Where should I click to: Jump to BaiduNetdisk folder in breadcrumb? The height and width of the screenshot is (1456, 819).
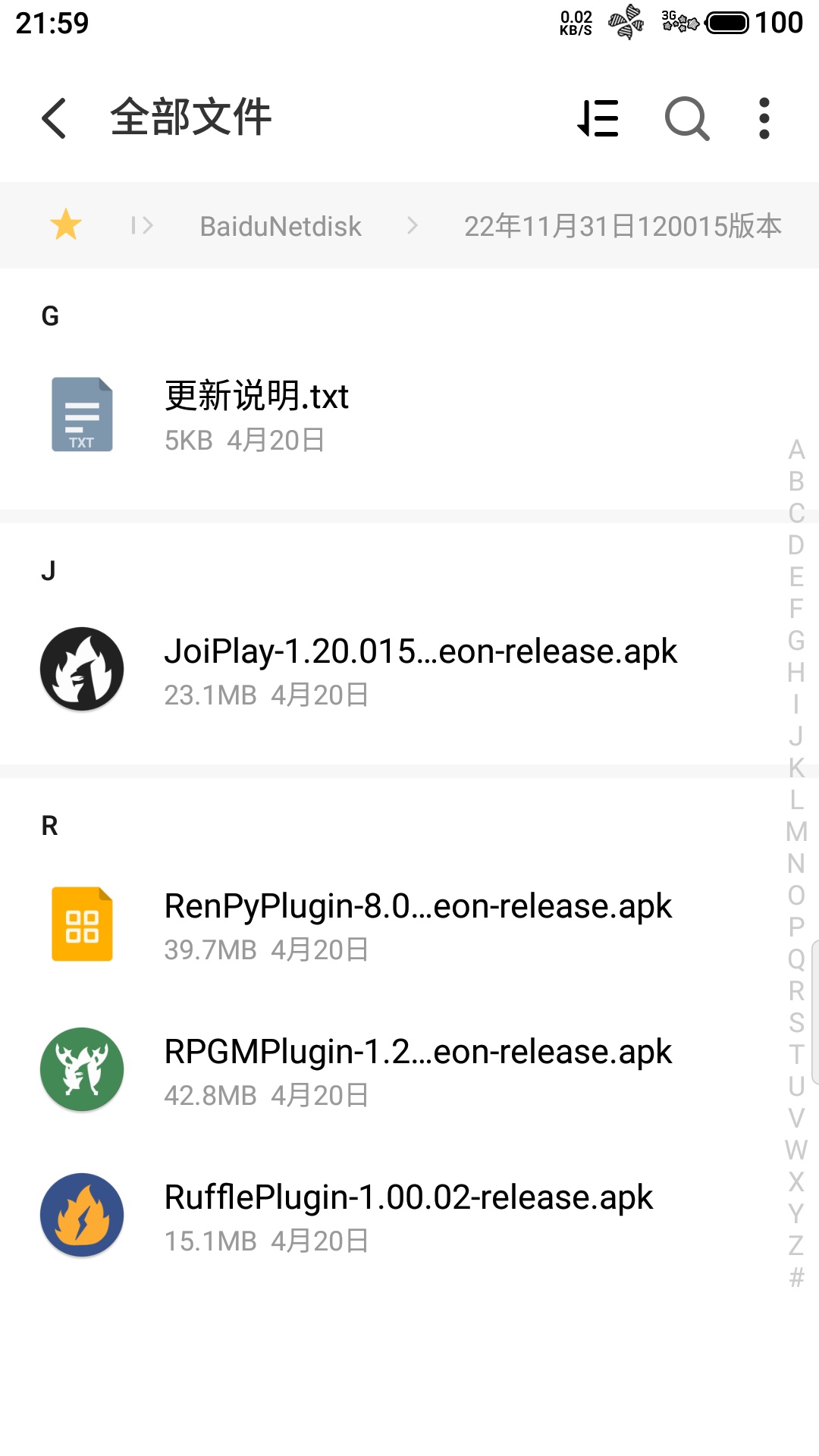tap(281, 226)
